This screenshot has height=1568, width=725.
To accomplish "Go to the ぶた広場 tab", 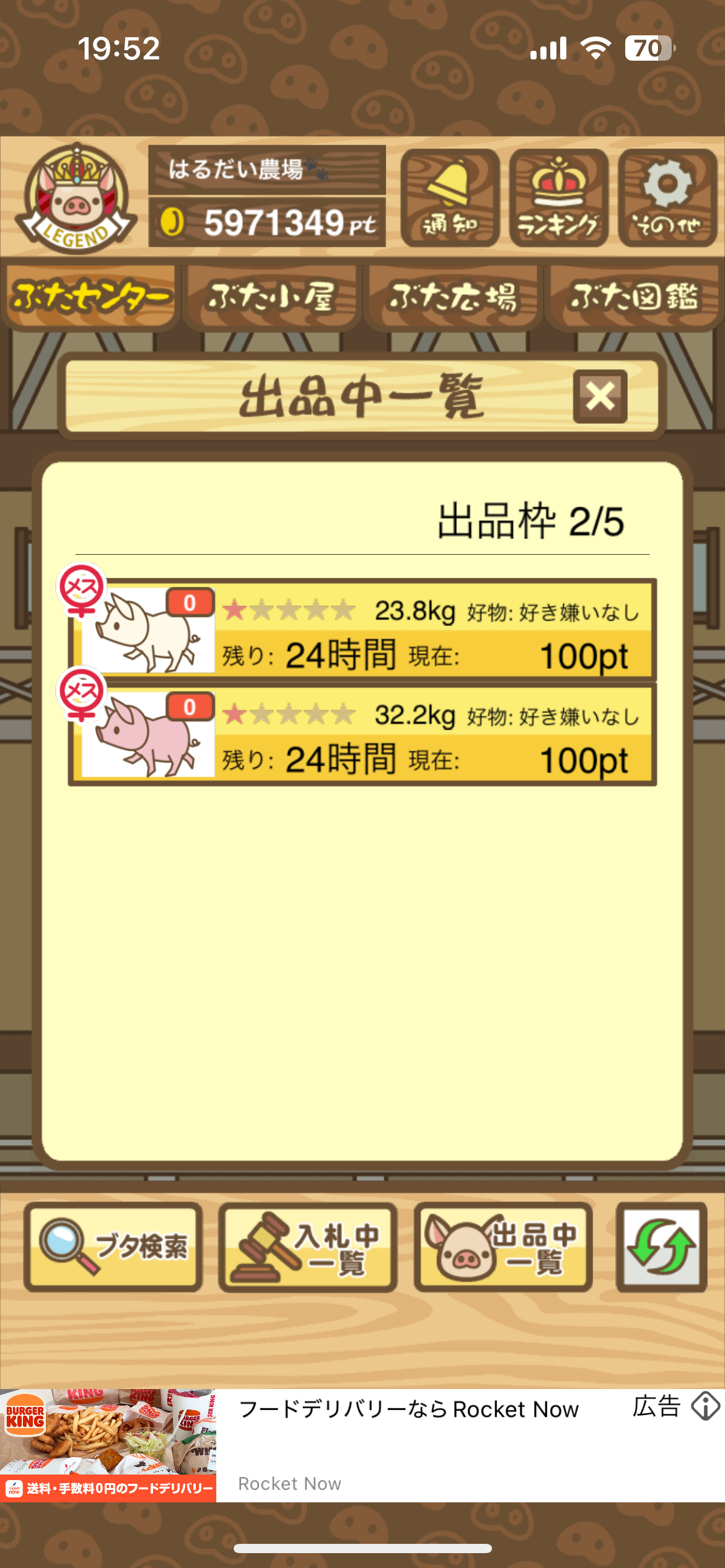I will point(453,297).
